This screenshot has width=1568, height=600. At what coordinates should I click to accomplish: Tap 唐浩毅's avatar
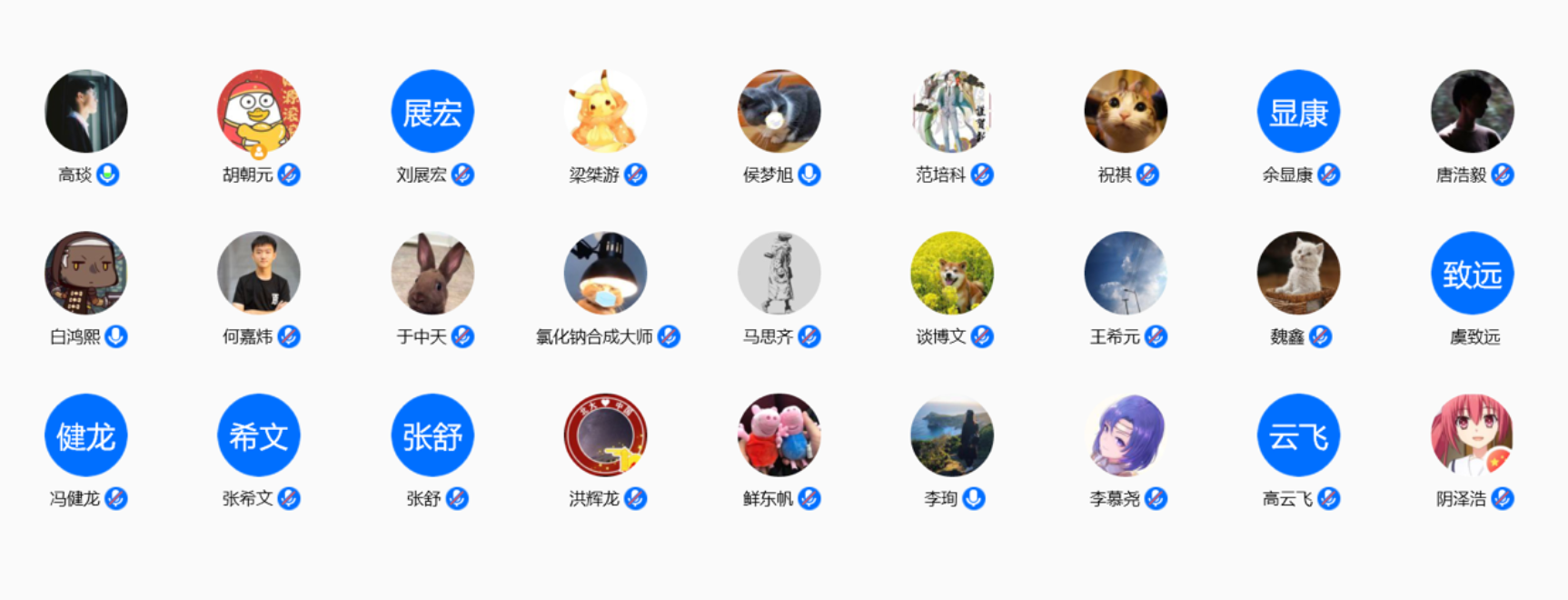click(x=1472, y=111)
